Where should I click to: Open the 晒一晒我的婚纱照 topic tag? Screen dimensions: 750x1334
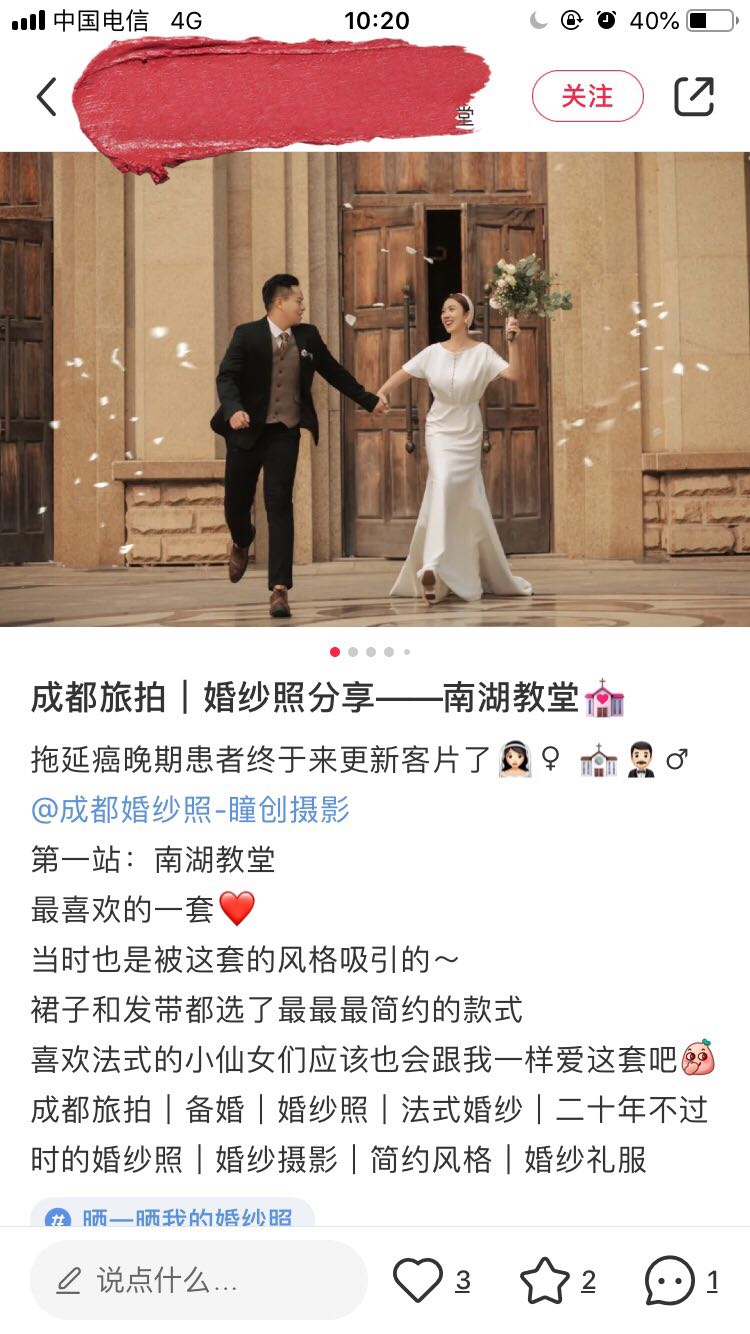(x=172, y=1215)
